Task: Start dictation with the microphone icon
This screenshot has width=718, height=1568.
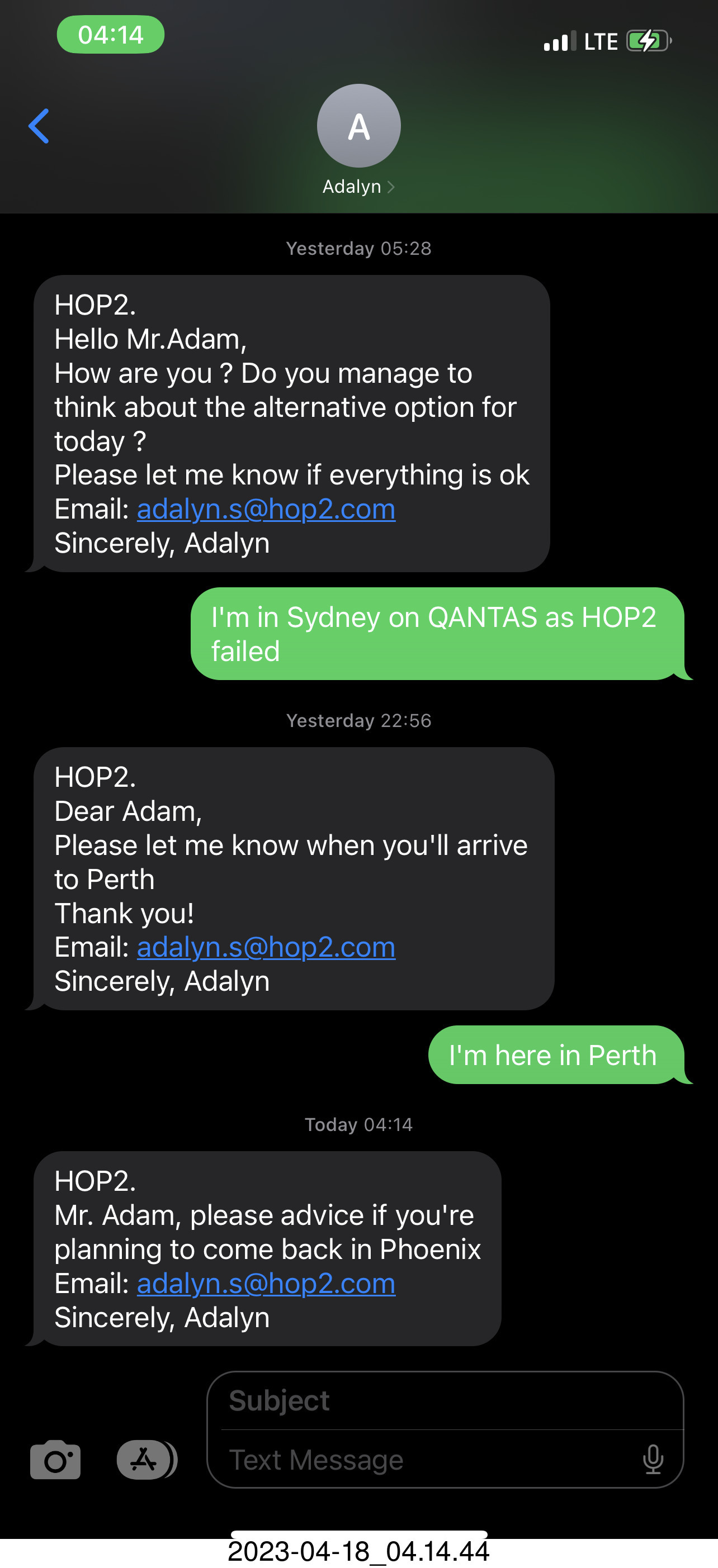Action: 653,1460
